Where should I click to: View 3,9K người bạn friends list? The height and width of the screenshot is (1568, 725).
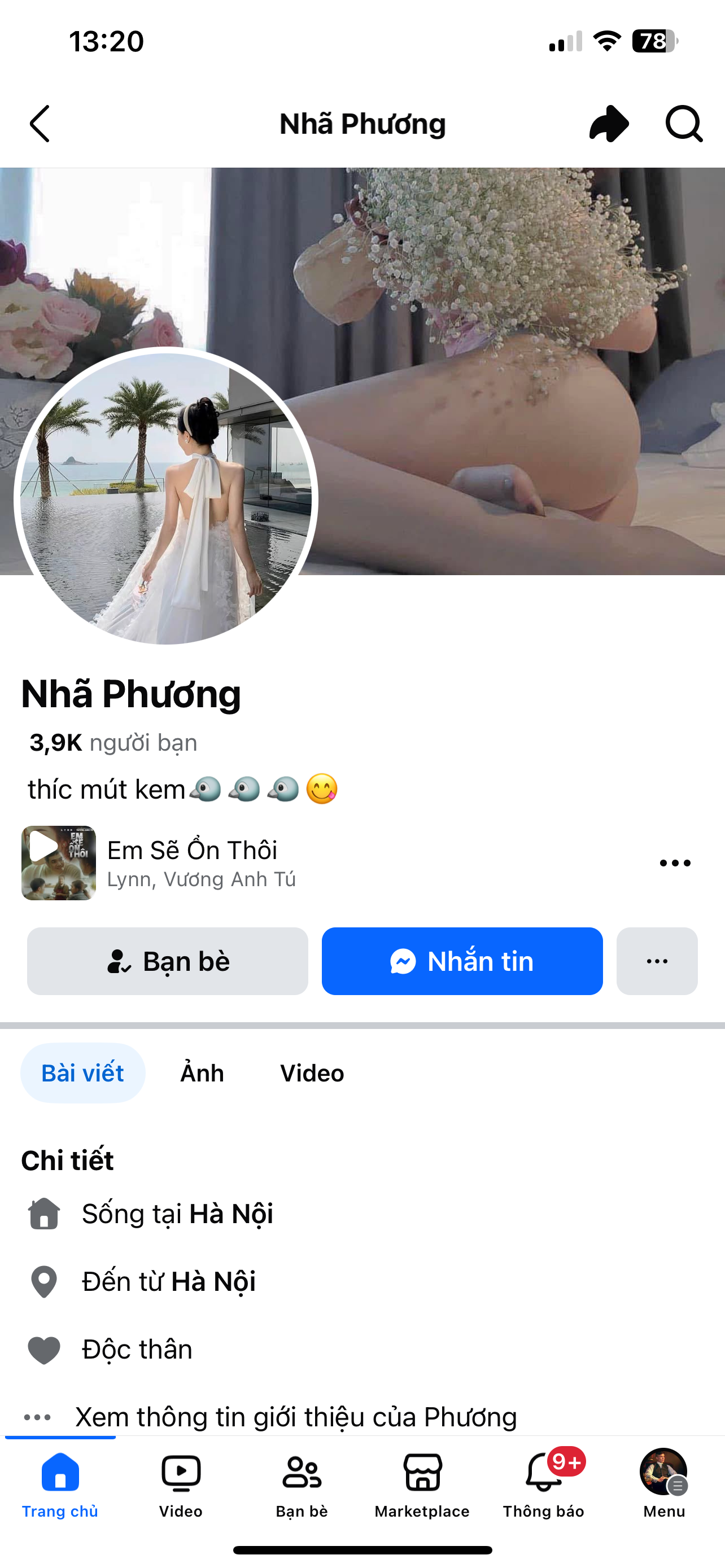pyautogui.click(x=113, y=743)
